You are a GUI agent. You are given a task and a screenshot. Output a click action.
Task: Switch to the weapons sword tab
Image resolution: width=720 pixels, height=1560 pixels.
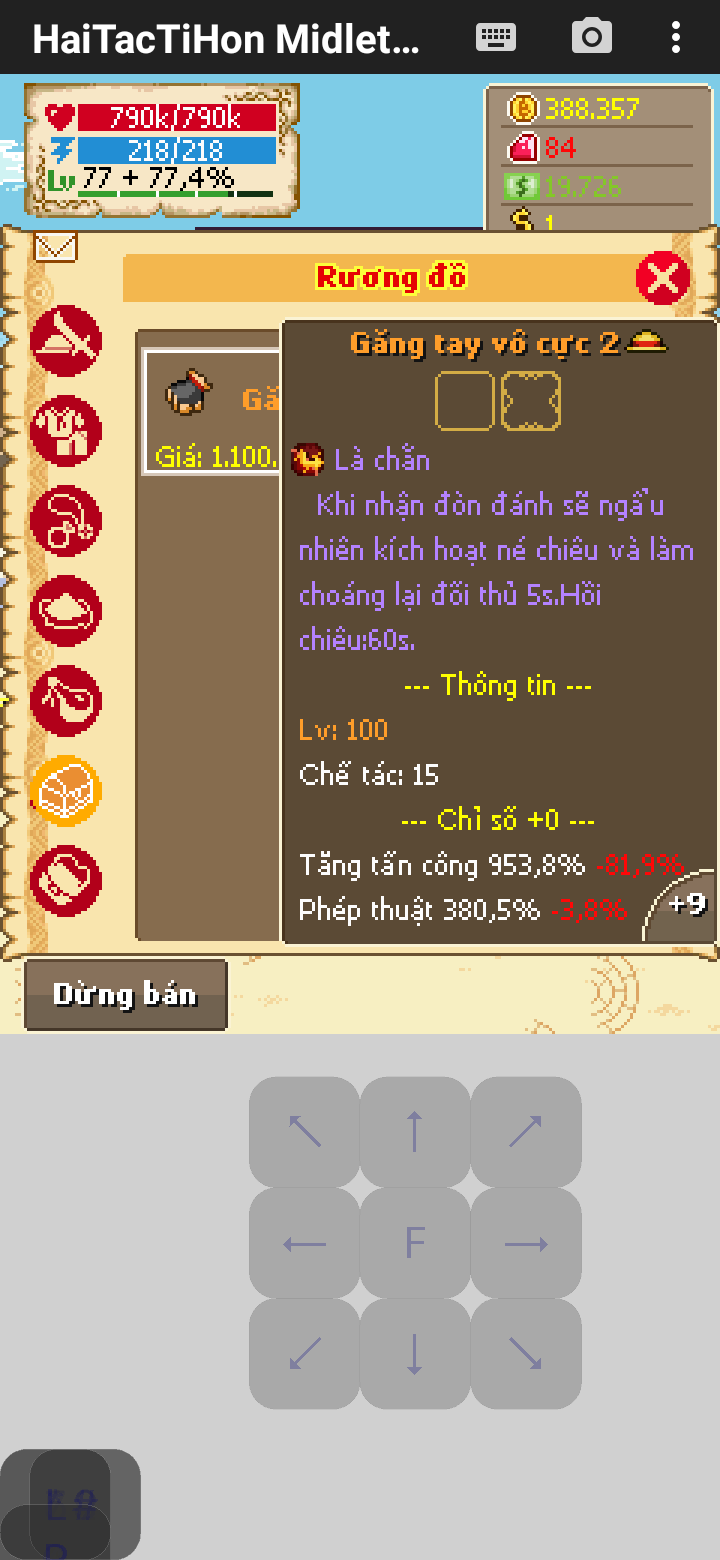[66, 341]
